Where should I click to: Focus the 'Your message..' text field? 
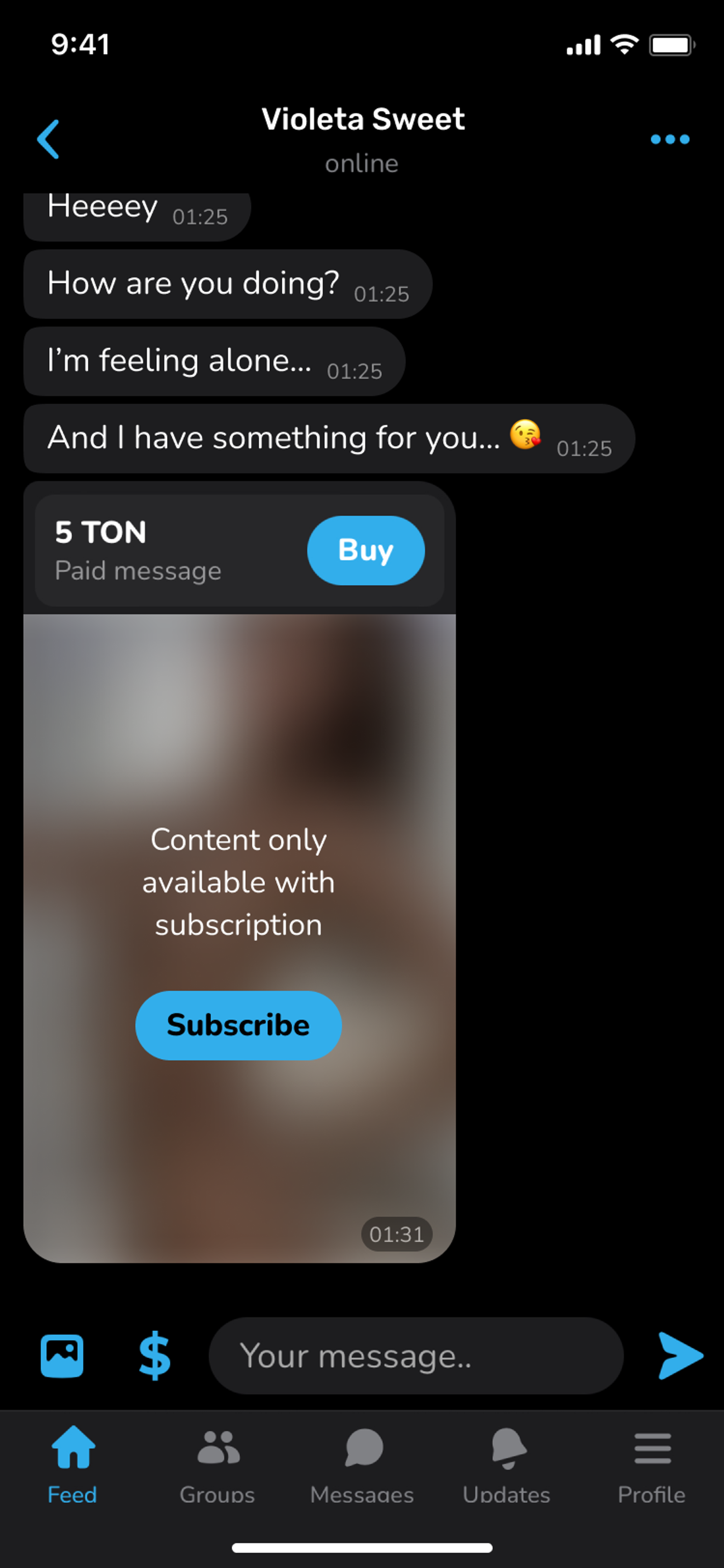(x=415, y=1356)
